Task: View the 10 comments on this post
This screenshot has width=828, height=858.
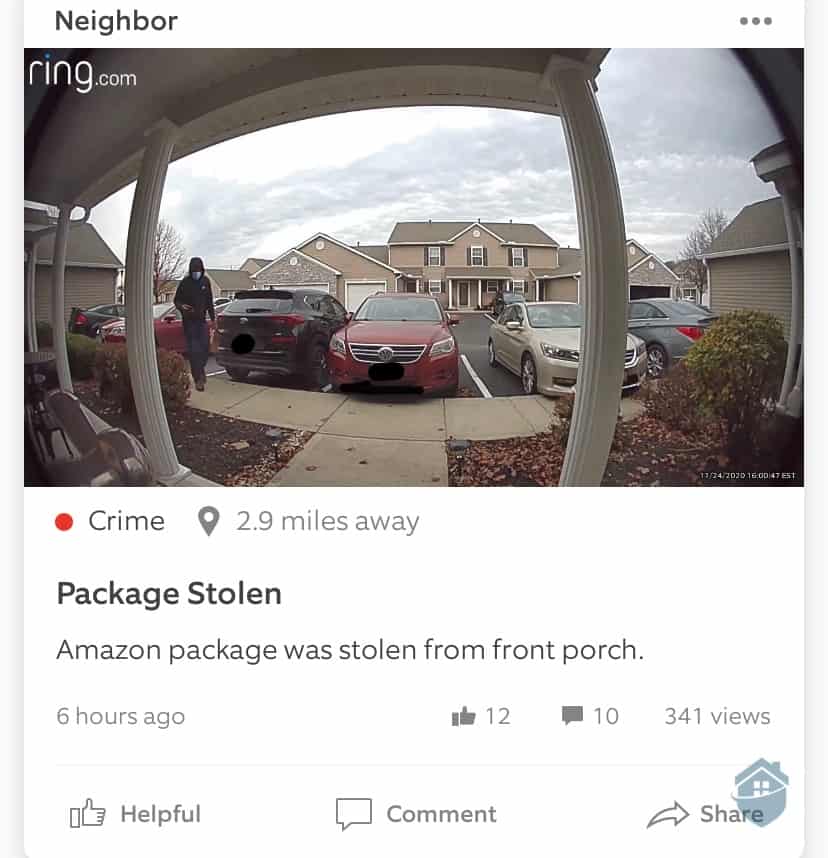Action: 590,716
